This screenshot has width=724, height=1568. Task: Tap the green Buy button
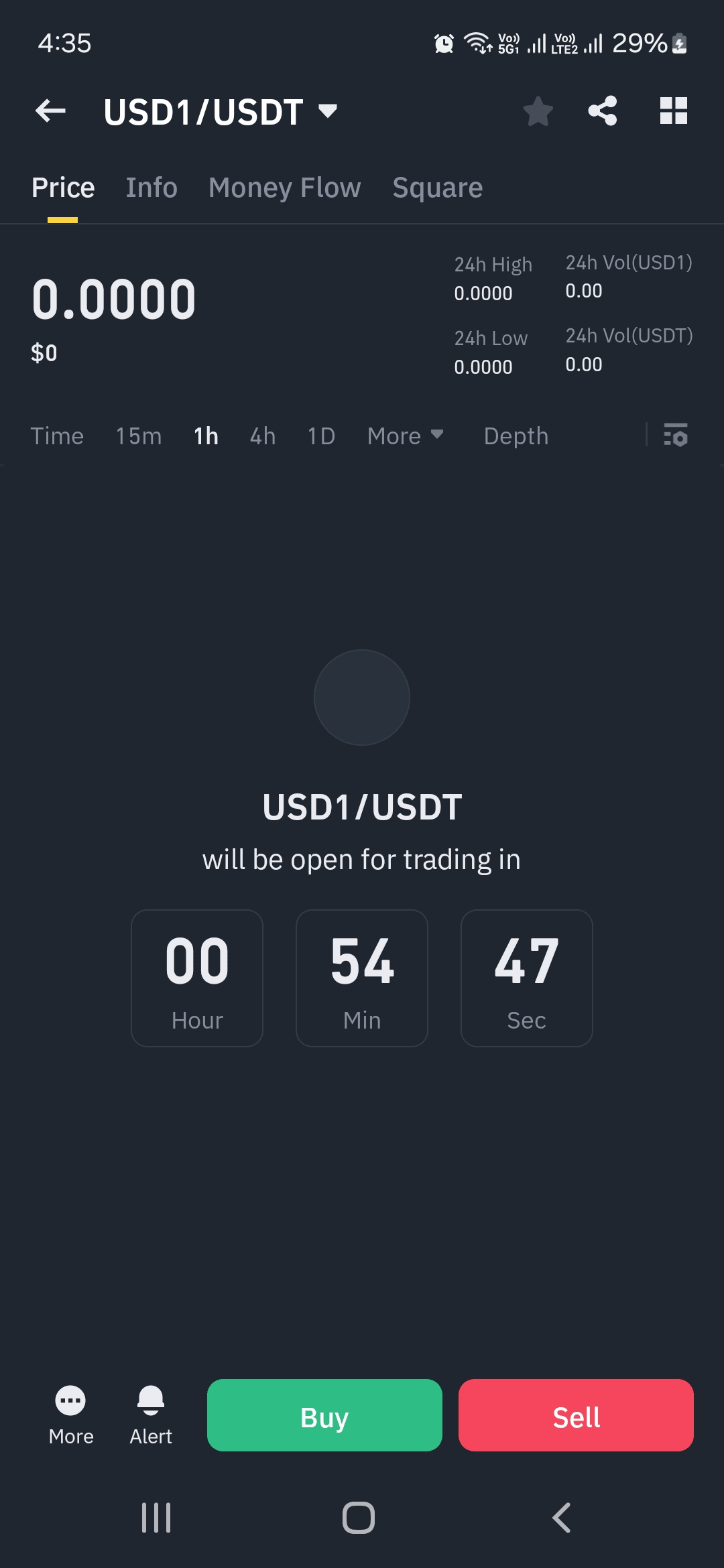click(324, 1416)
